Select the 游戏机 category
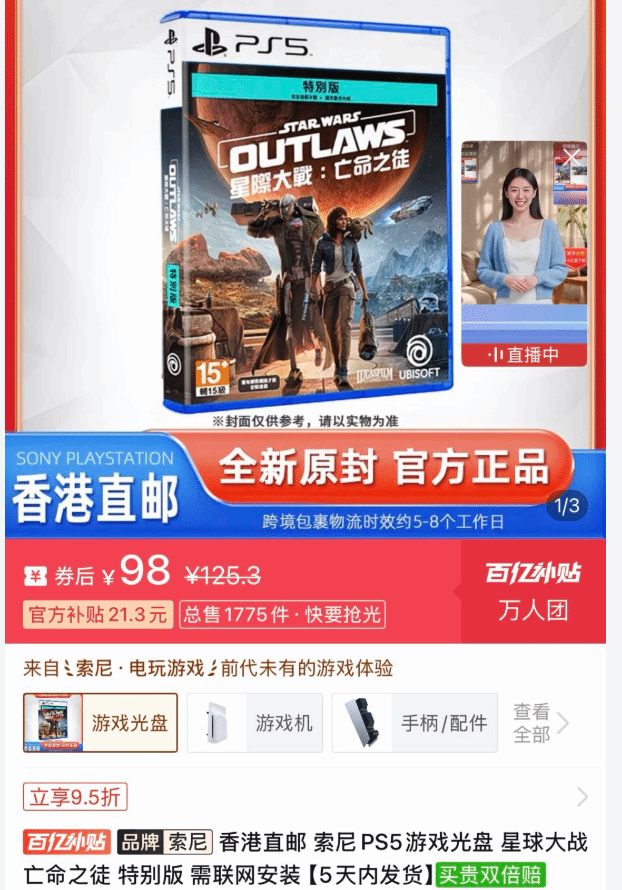The height and width of the screenshot is (890, 622). click(x=255, y=722)
